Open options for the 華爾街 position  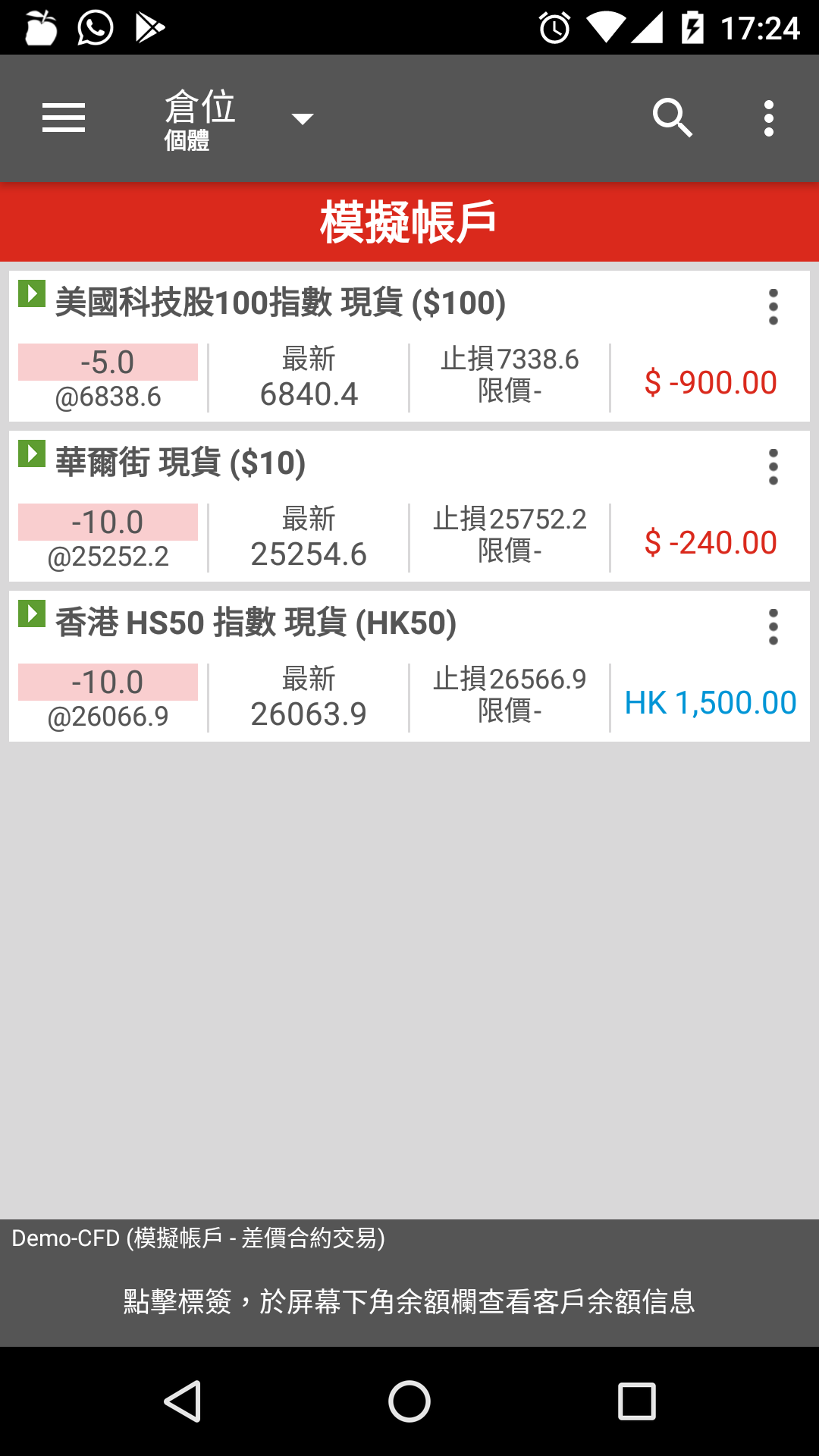[773, 467]
